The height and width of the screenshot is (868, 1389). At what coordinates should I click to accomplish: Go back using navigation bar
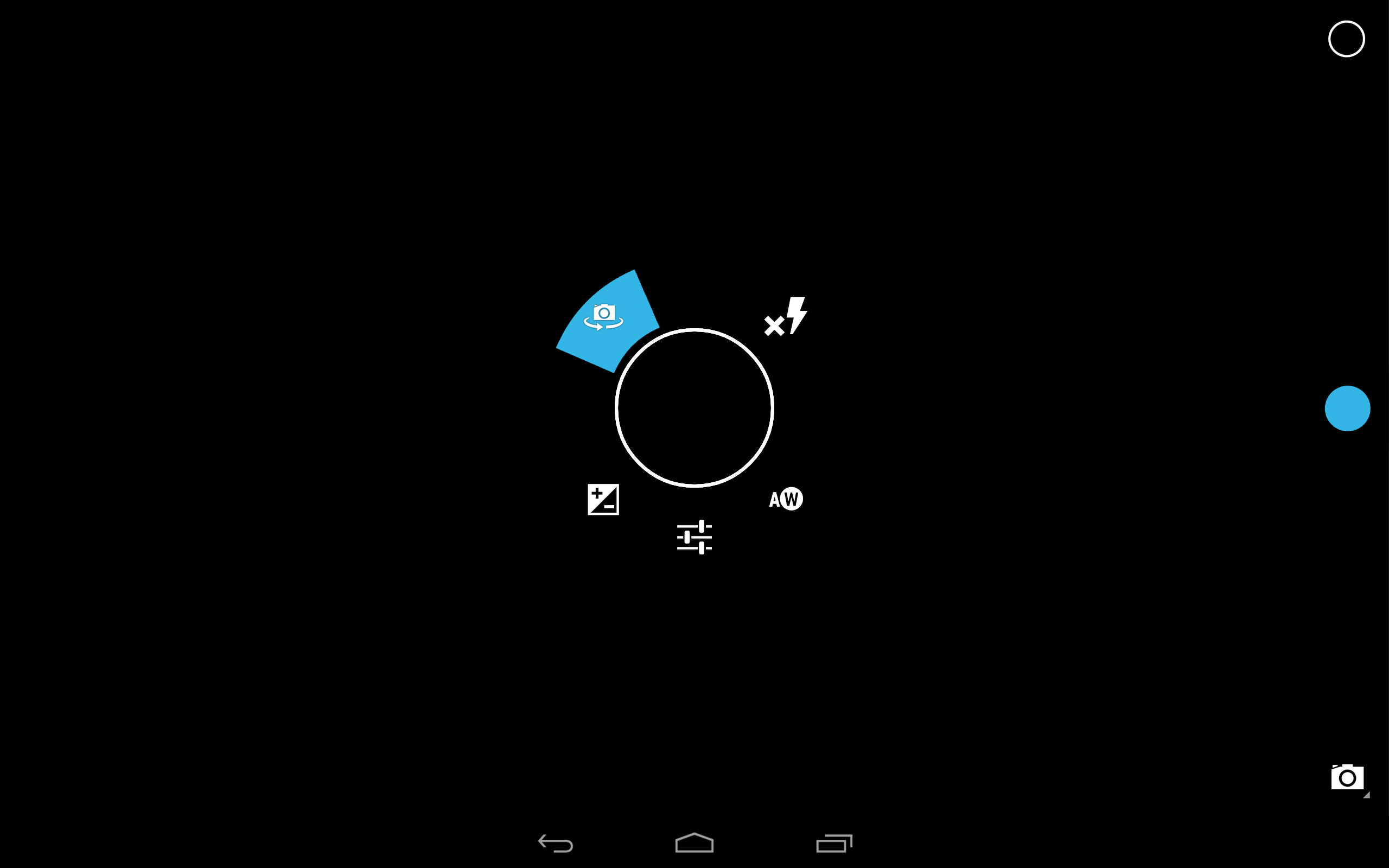555,843
